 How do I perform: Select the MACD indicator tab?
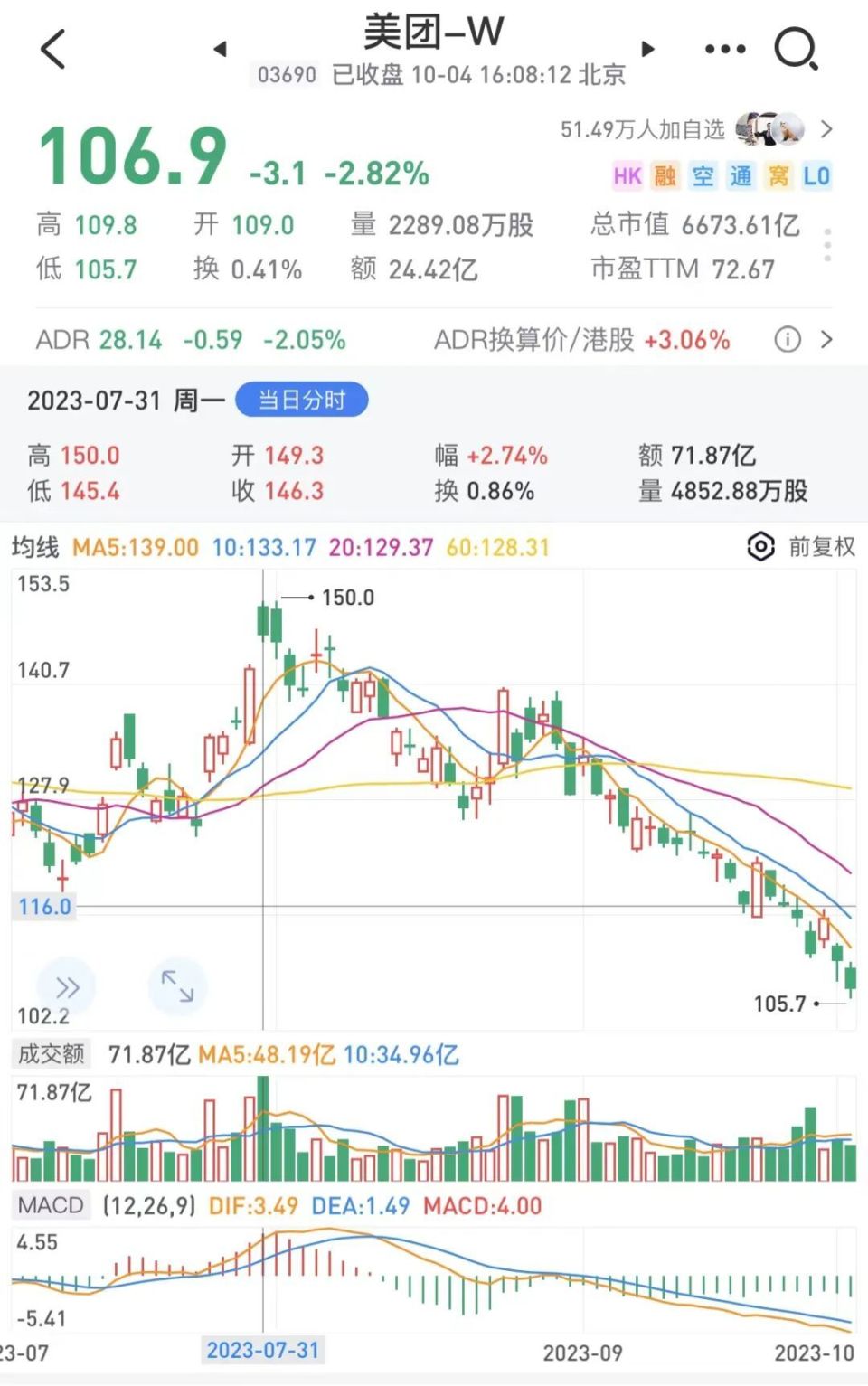coord(50,1206)
